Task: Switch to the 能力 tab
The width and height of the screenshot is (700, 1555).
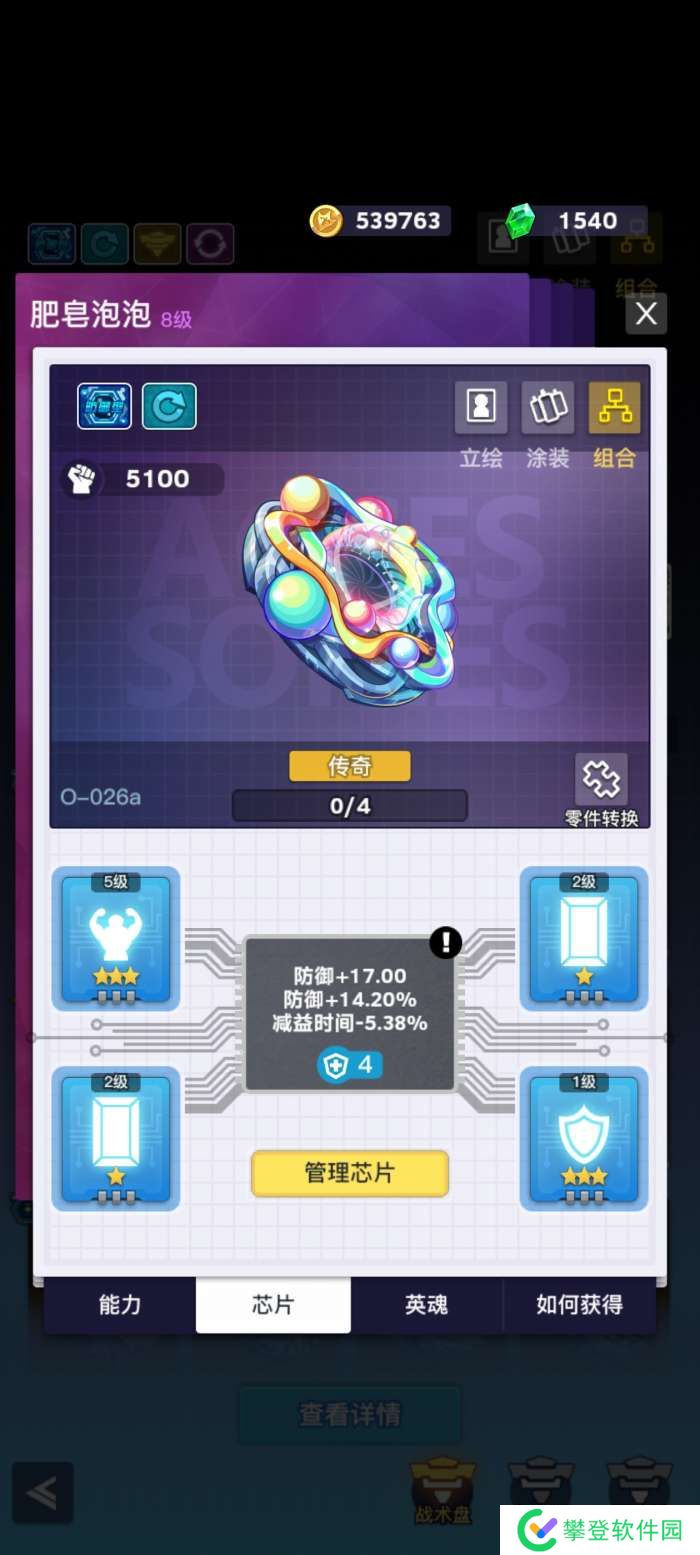Action: (120, 1305)
